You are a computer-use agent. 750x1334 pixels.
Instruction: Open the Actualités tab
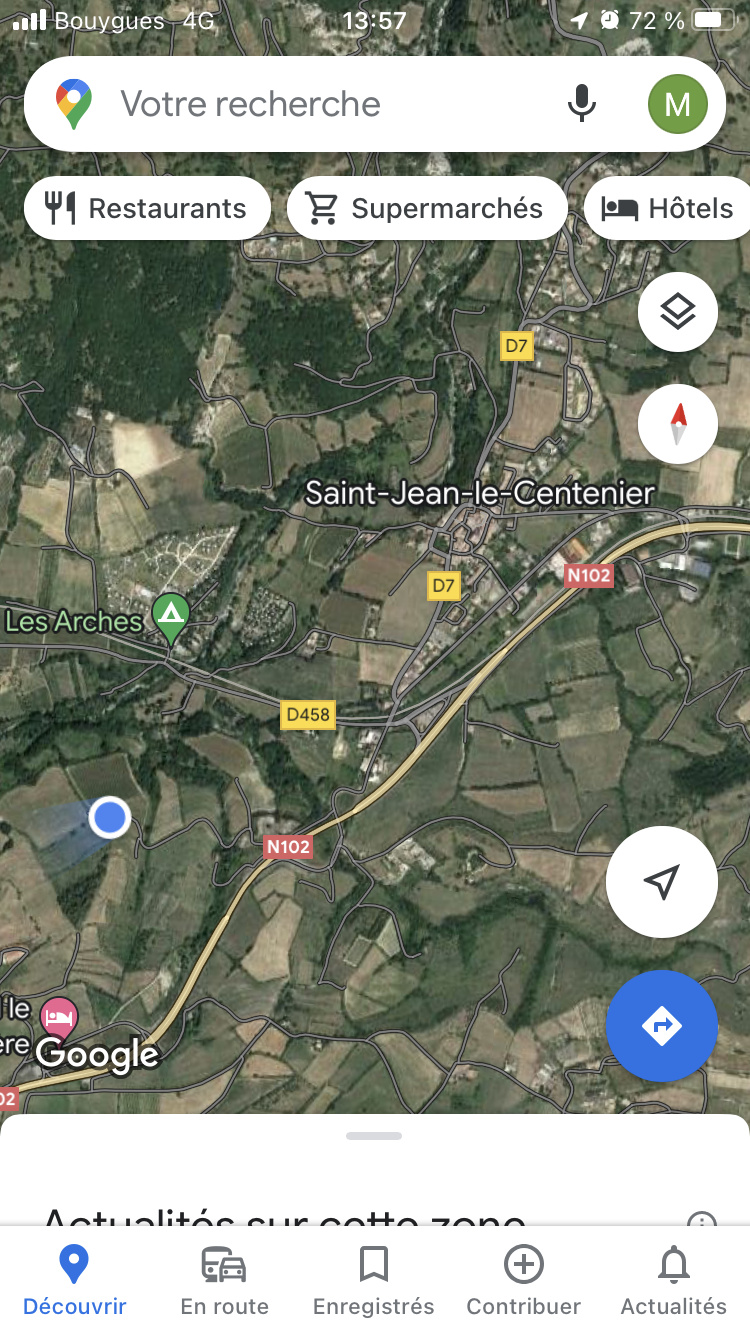coord(673,1278)
